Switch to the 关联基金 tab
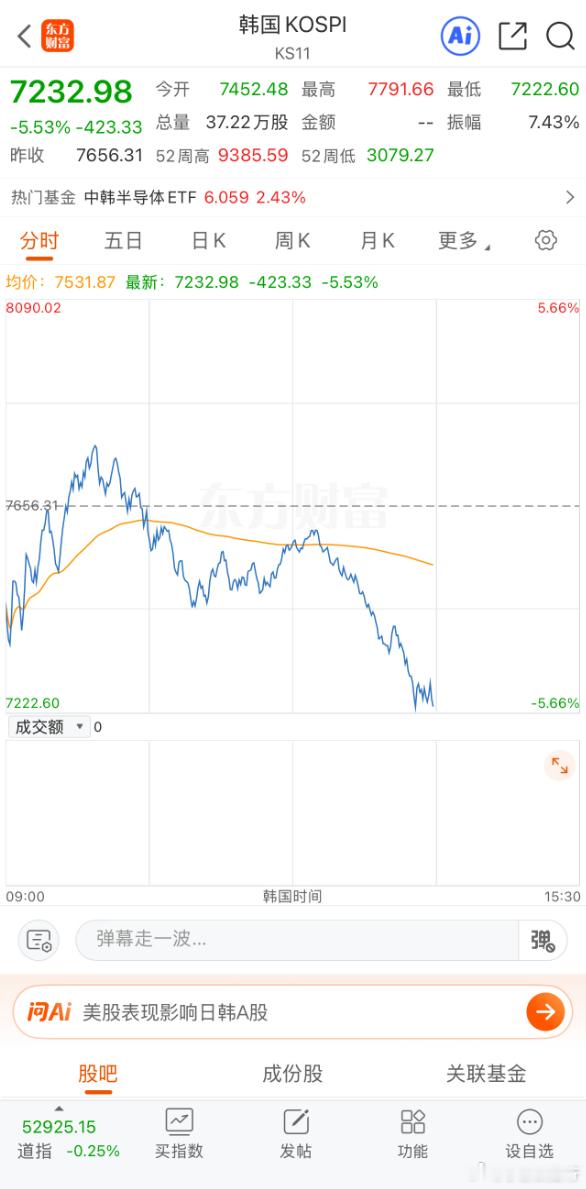 486,1074
